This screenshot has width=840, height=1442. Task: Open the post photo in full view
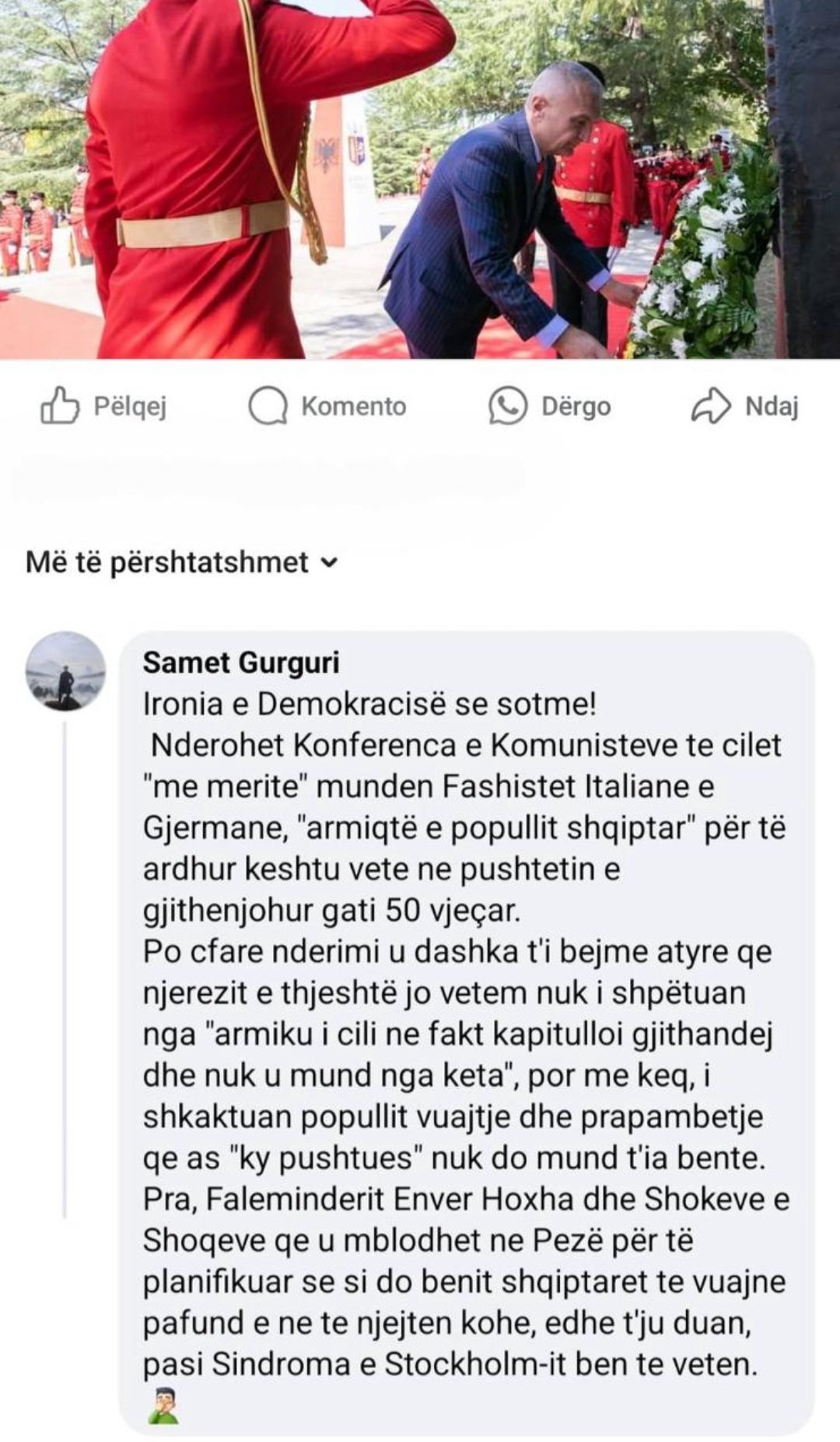[420, 179]
